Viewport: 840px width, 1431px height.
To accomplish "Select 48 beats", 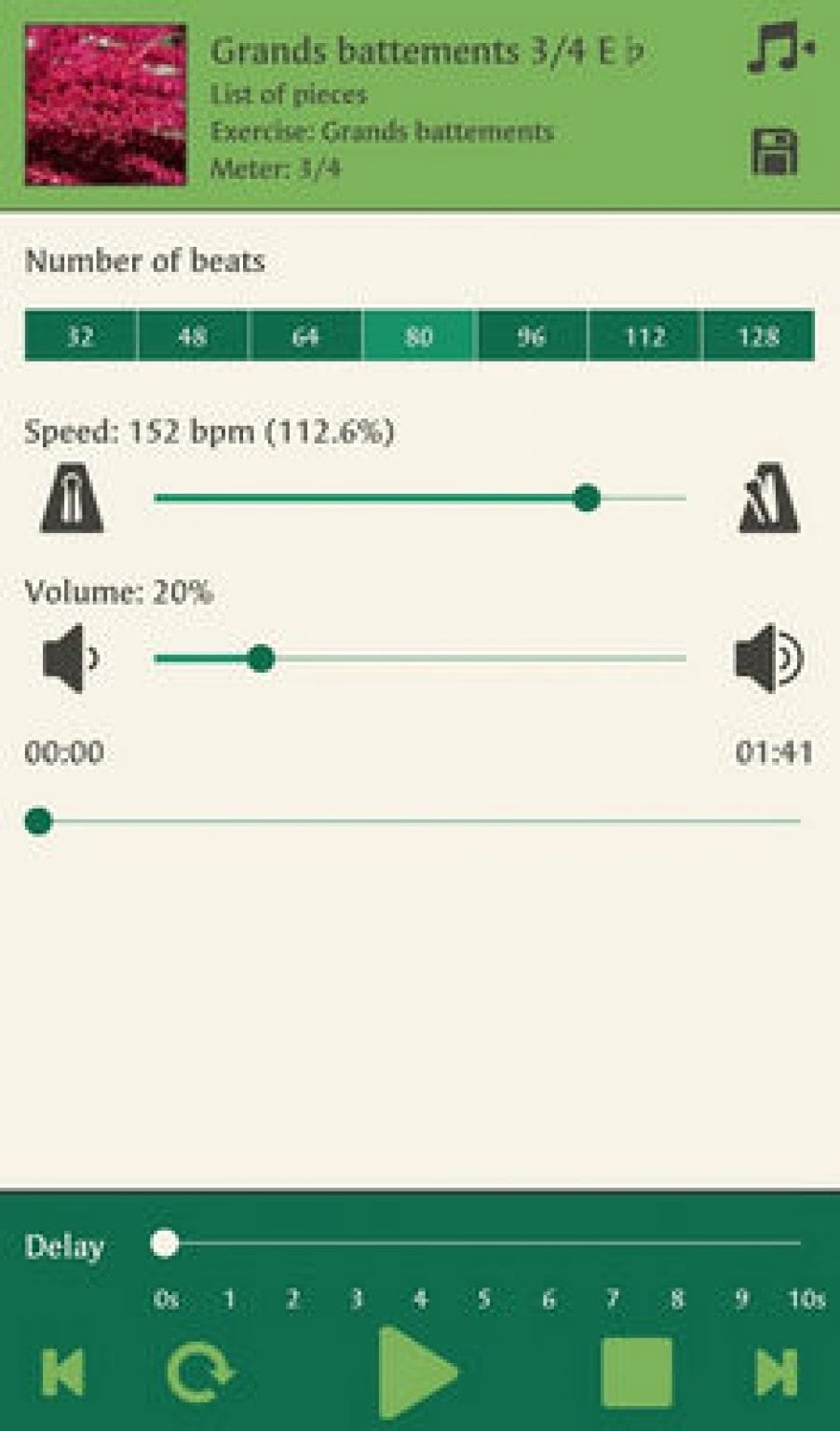I will coord(192,335).
